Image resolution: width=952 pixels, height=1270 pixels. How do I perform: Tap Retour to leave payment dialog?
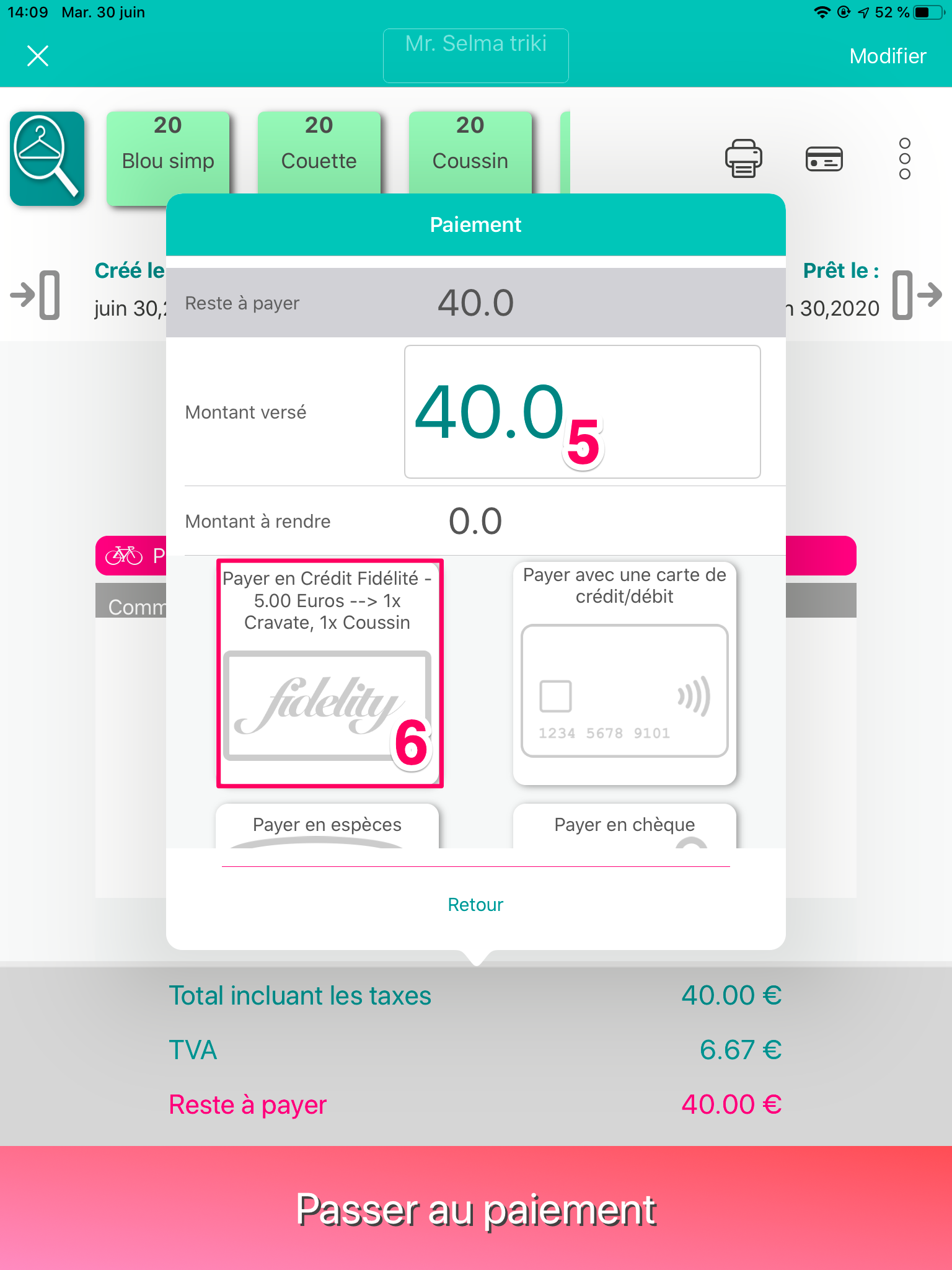coord(475,905)
